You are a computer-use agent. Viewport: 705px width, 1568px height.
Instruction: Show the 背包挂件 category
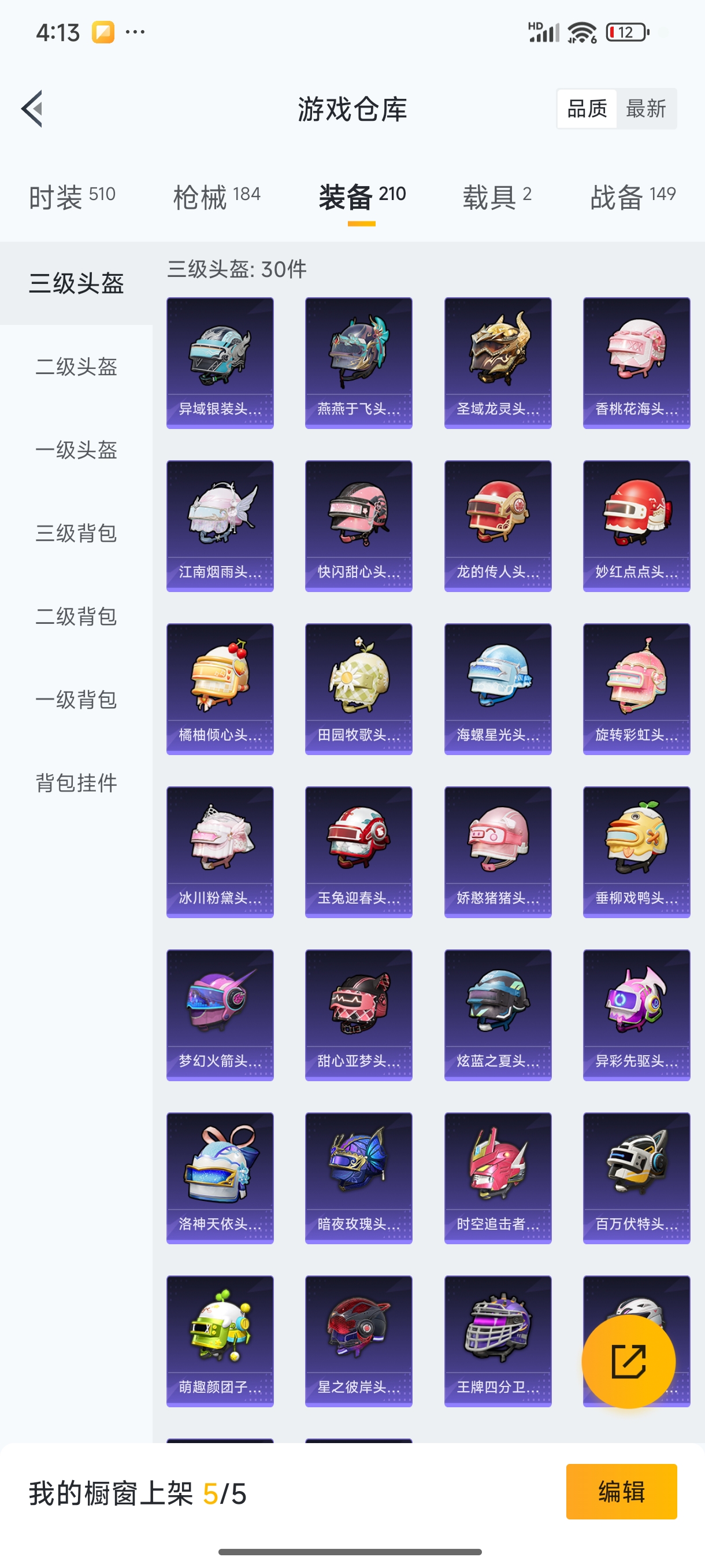click(76, 783)
